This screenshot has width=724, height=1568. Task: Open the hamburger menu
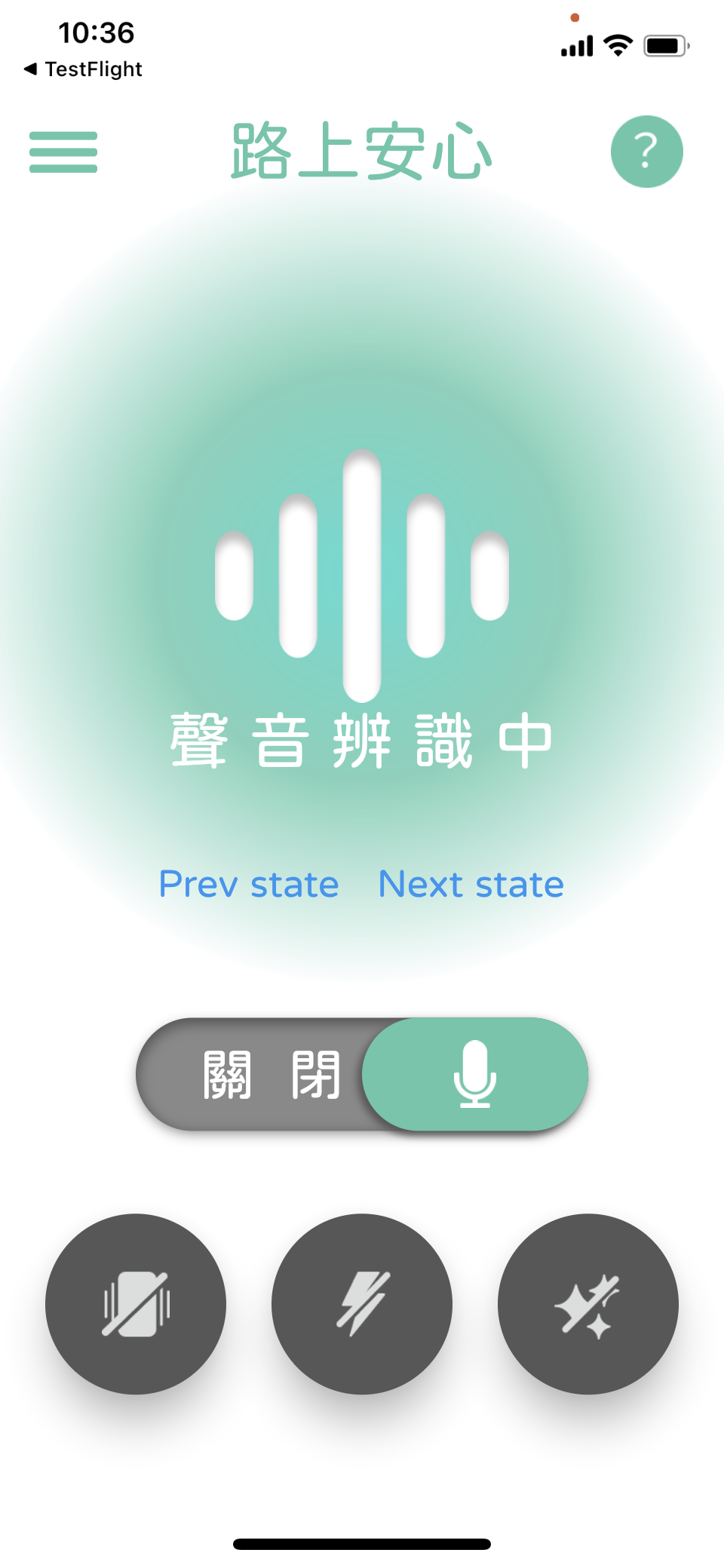coord(63,152)
